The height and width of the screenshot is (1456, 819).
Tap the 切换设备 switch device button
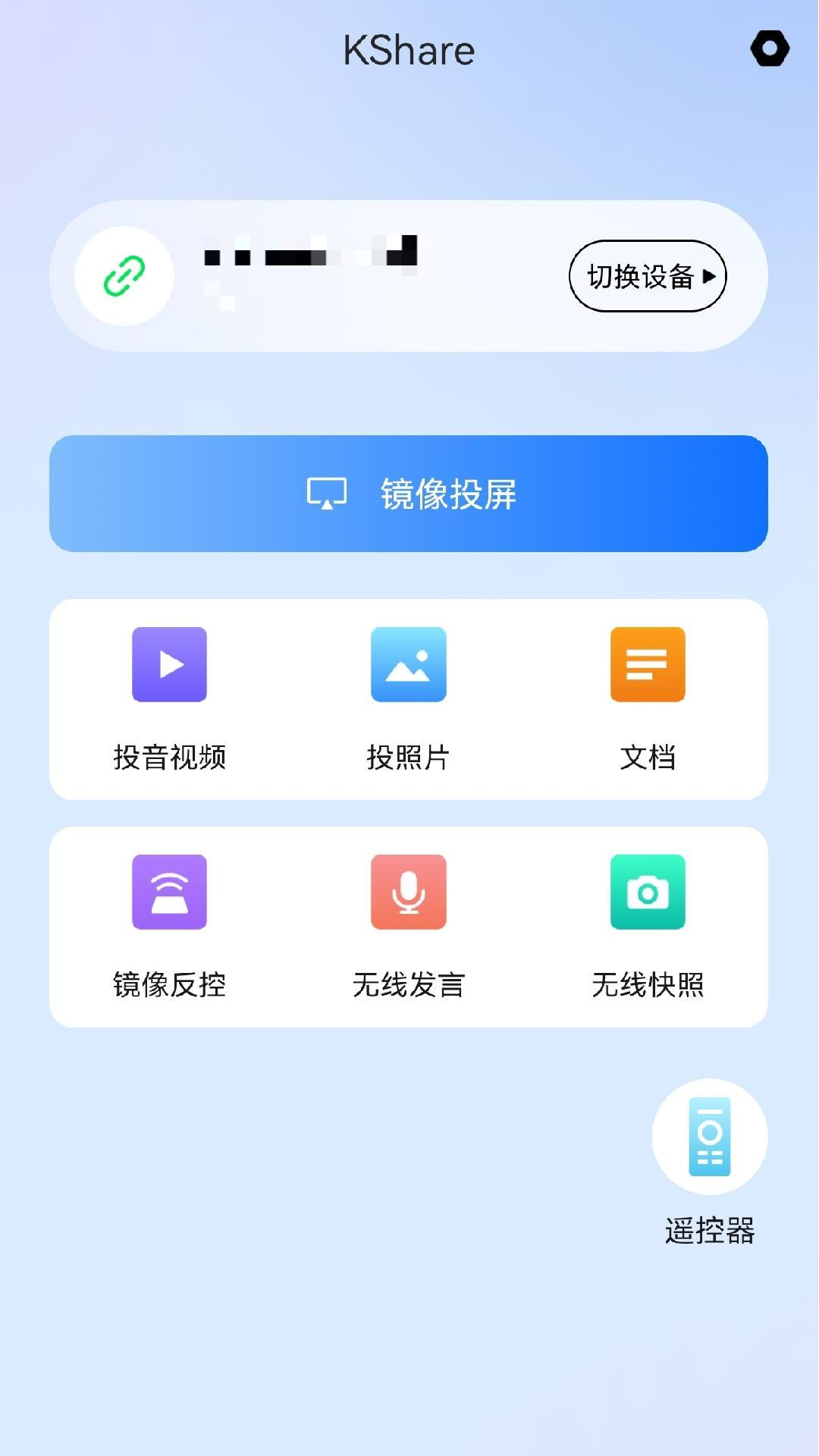click(x=647, y=277)
